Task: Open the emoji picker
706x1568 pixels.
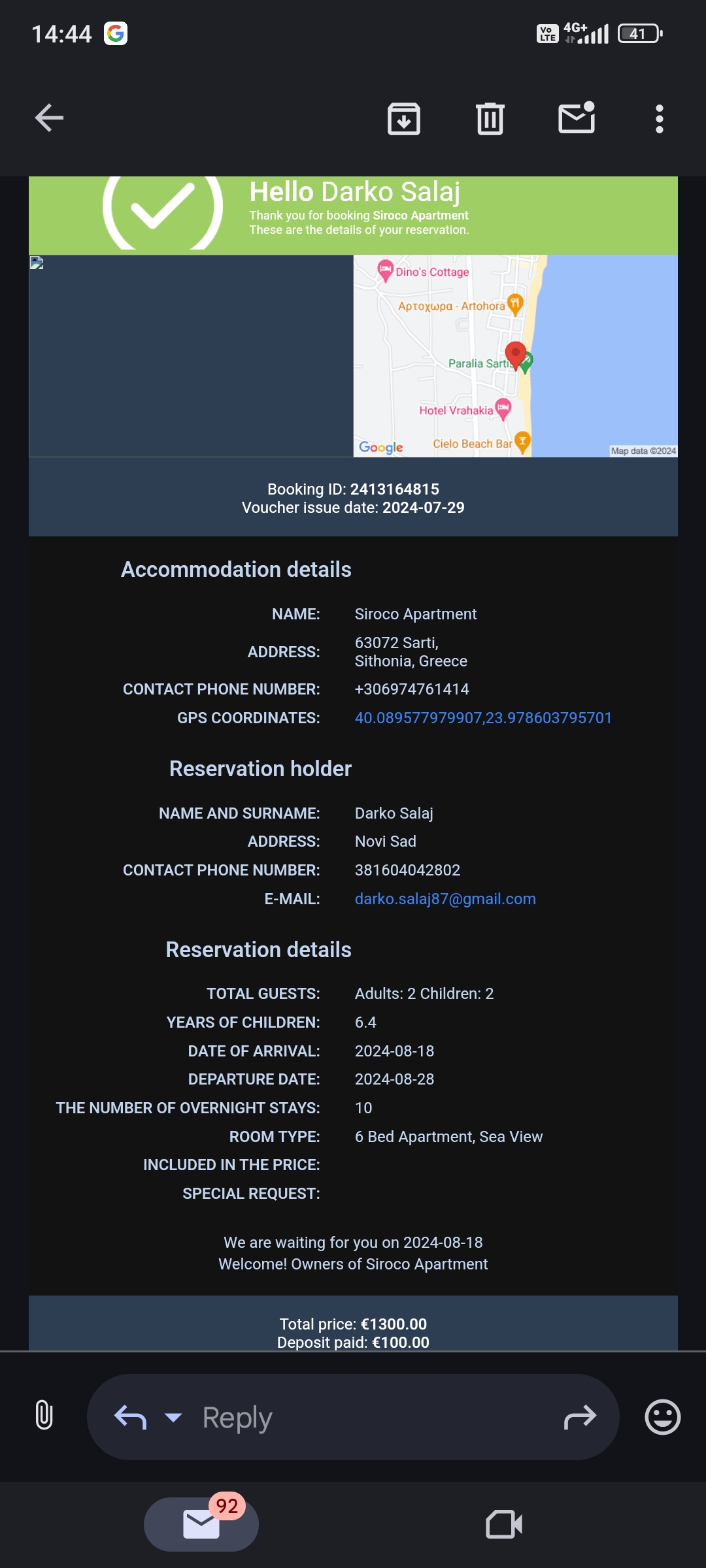Action: [662, 1417]
